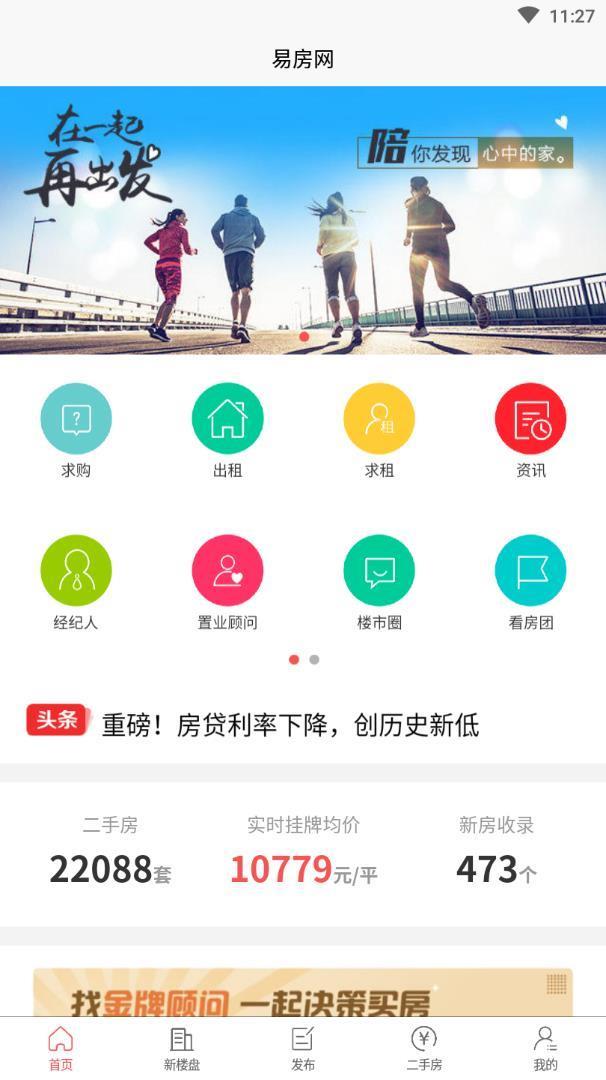
Task: Open the 找金牌顾问 promo banner
Action: coord(303,993)
